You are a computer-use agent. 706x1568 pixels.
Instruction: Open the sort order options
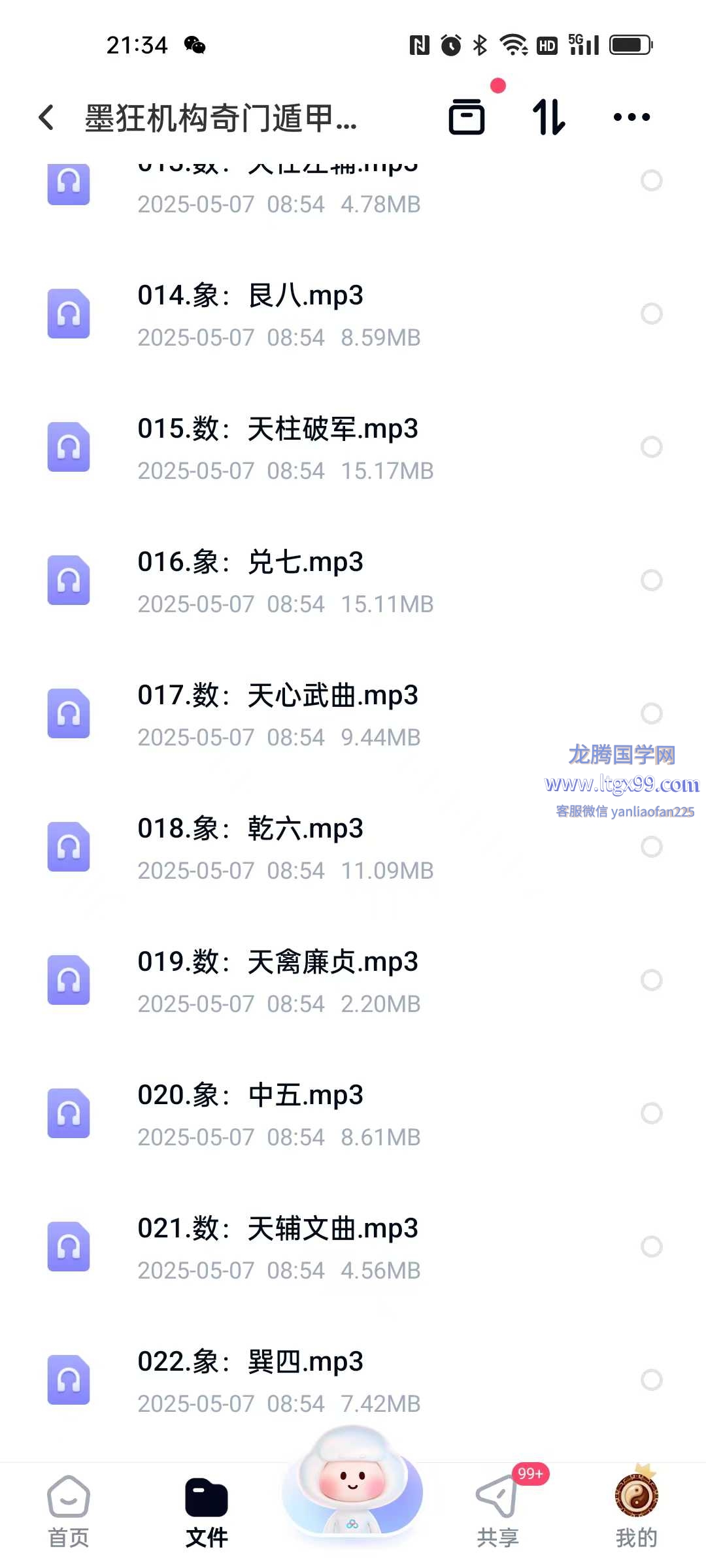point(548,118)
